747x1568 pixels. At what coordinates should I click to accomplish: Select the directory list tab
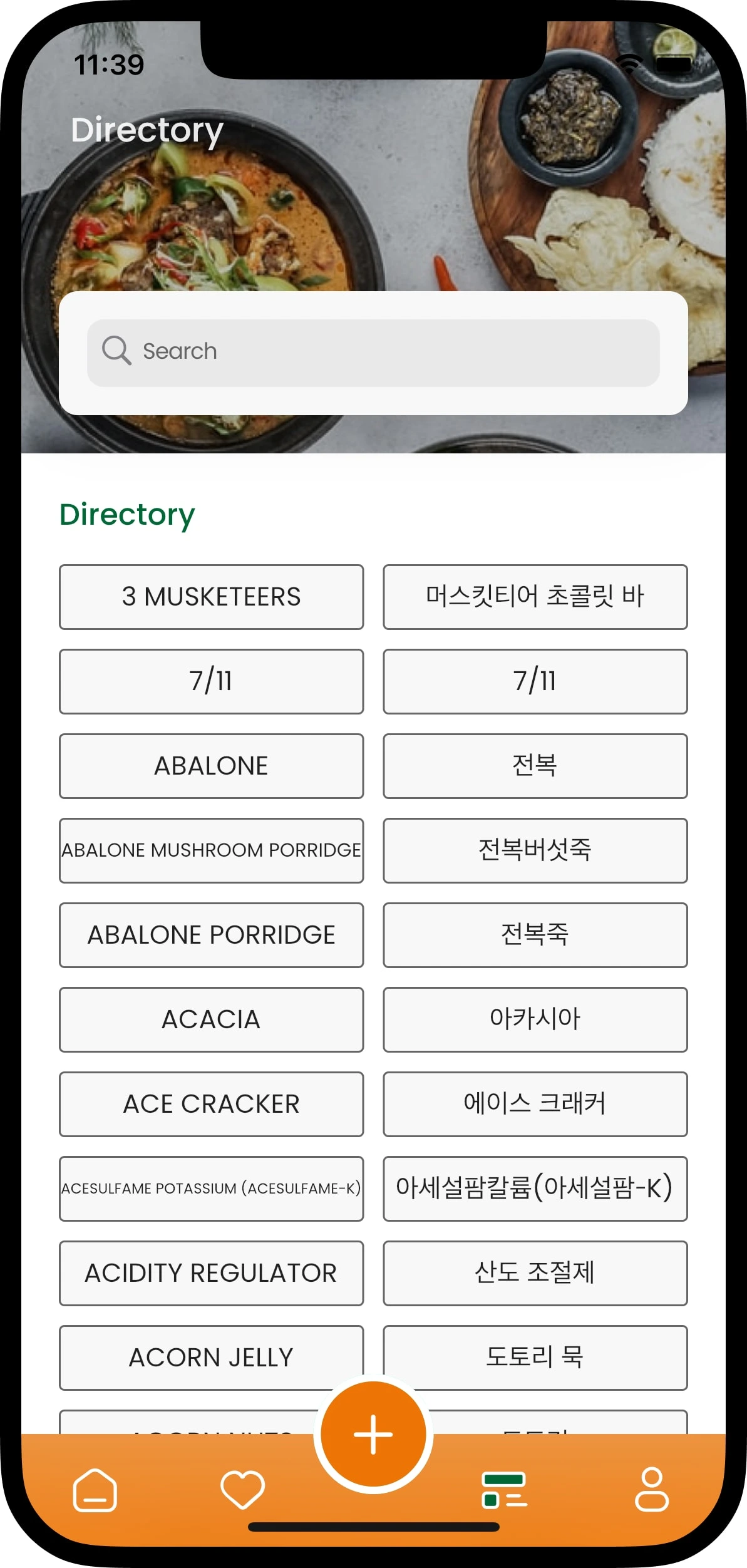point(504,1490)
